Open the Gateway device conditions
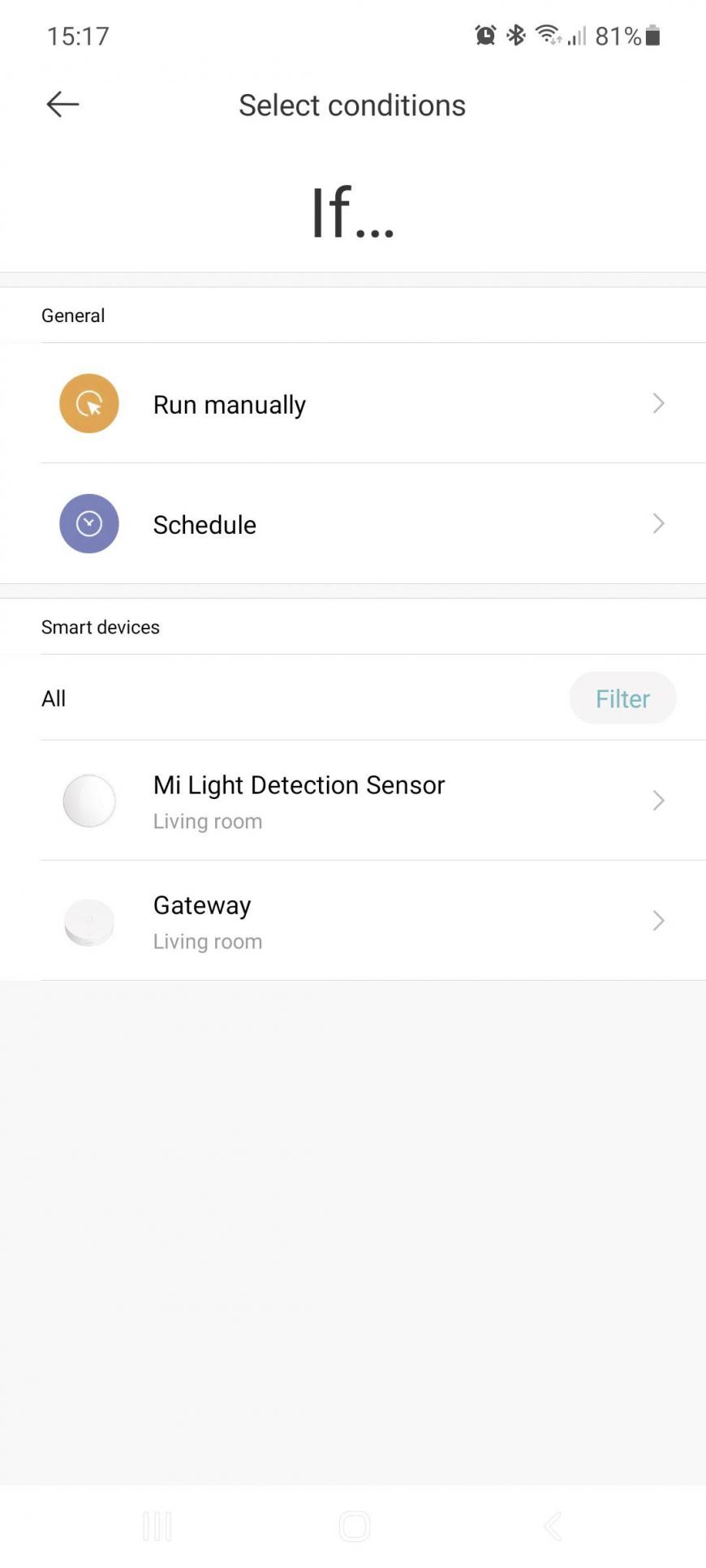The width and height of the screenshot is (706, 1568). [353, 921]
